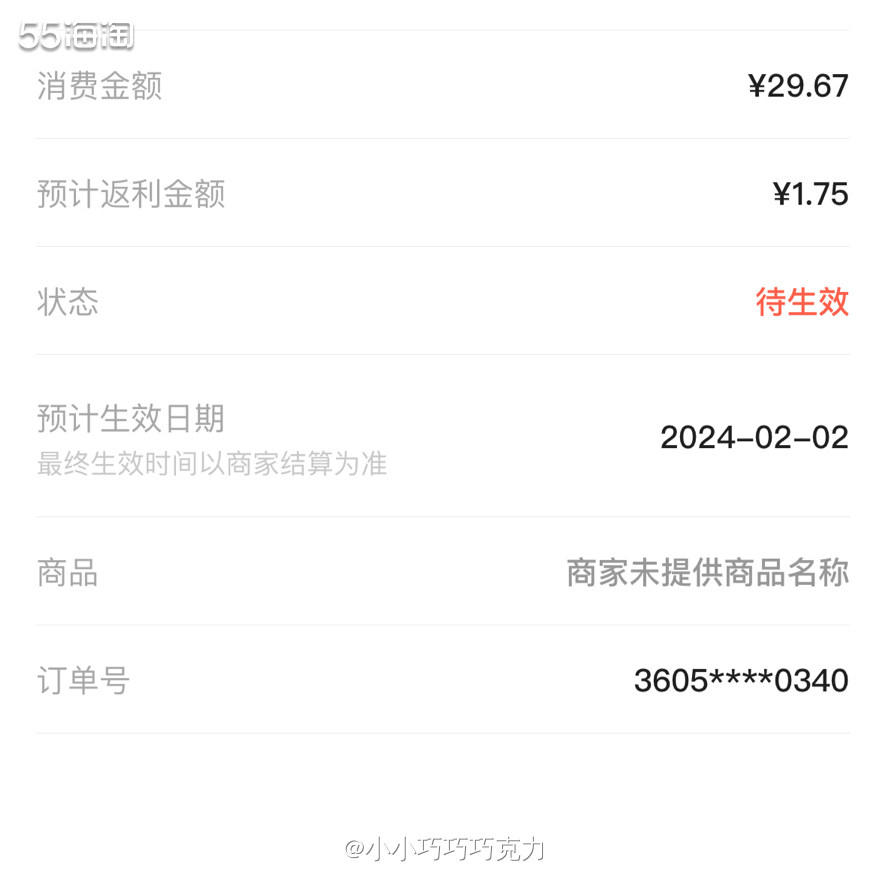
Task: Click the @小小巧巧巧克力 watermark
Action: (443, 847)
